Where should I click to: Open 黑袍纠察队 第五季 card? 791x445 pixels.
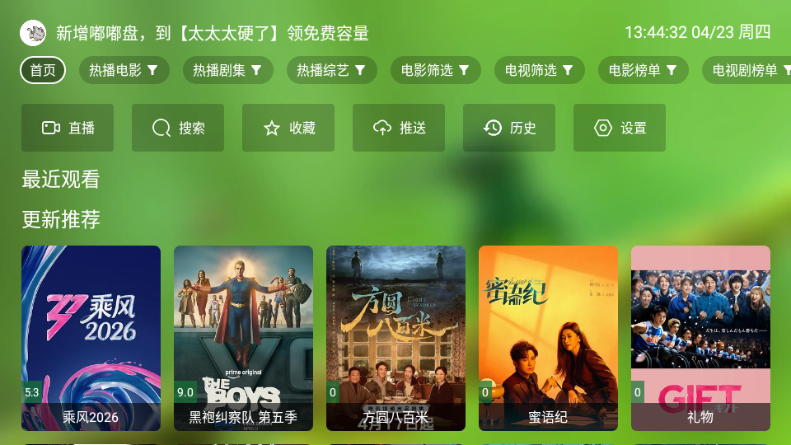coord(243,337)
